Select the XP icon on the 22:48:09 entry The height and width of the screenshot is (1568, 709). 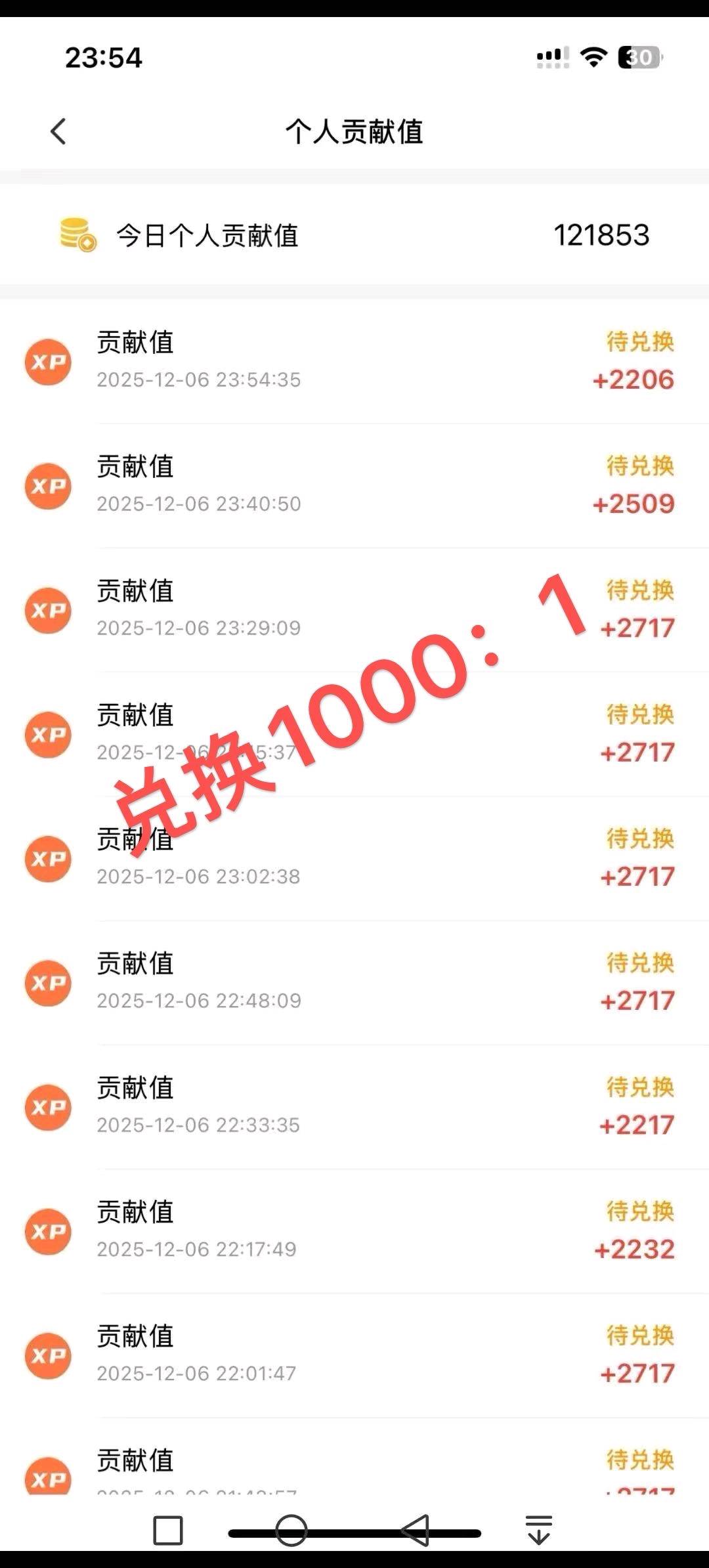click(47, 983)
